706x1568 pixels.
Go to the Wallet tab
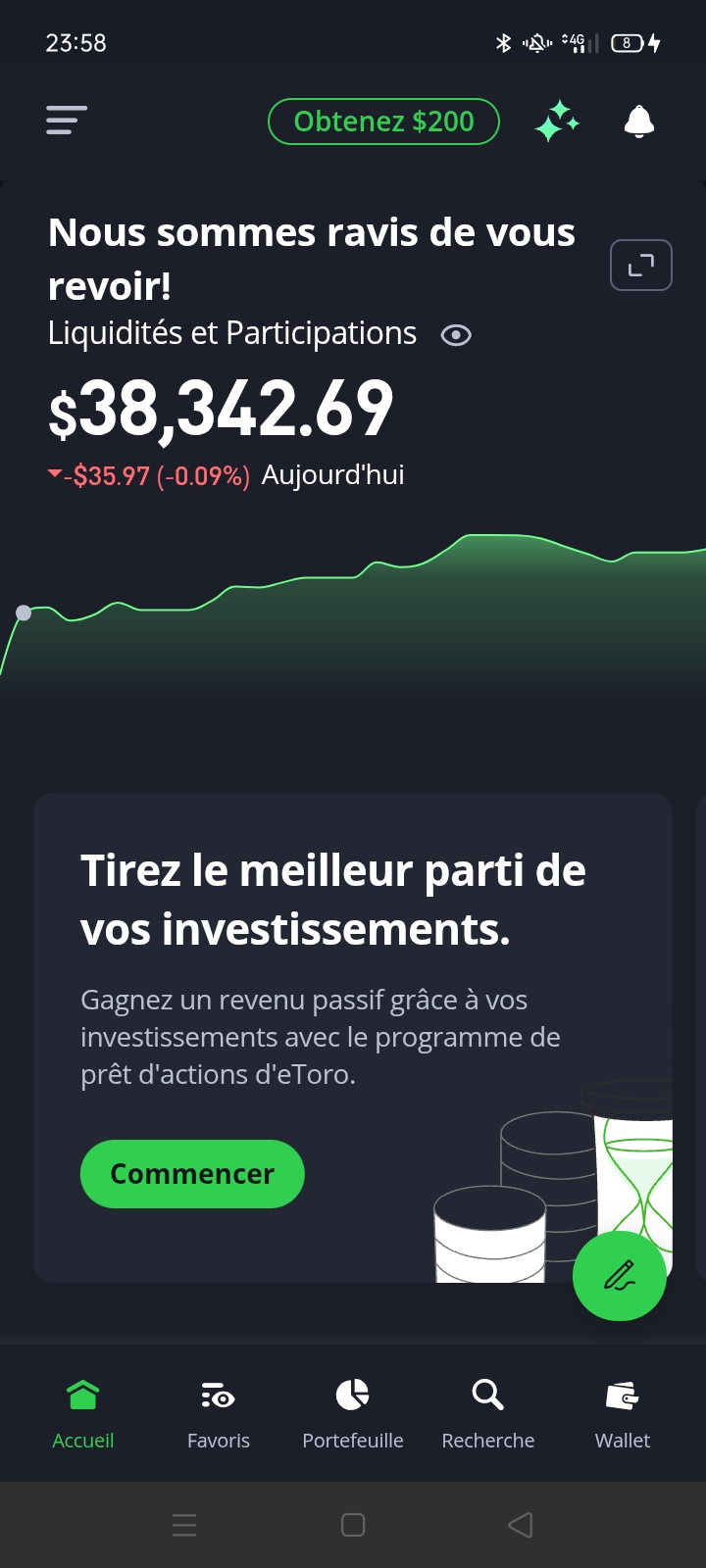(x=623, y=1413)
